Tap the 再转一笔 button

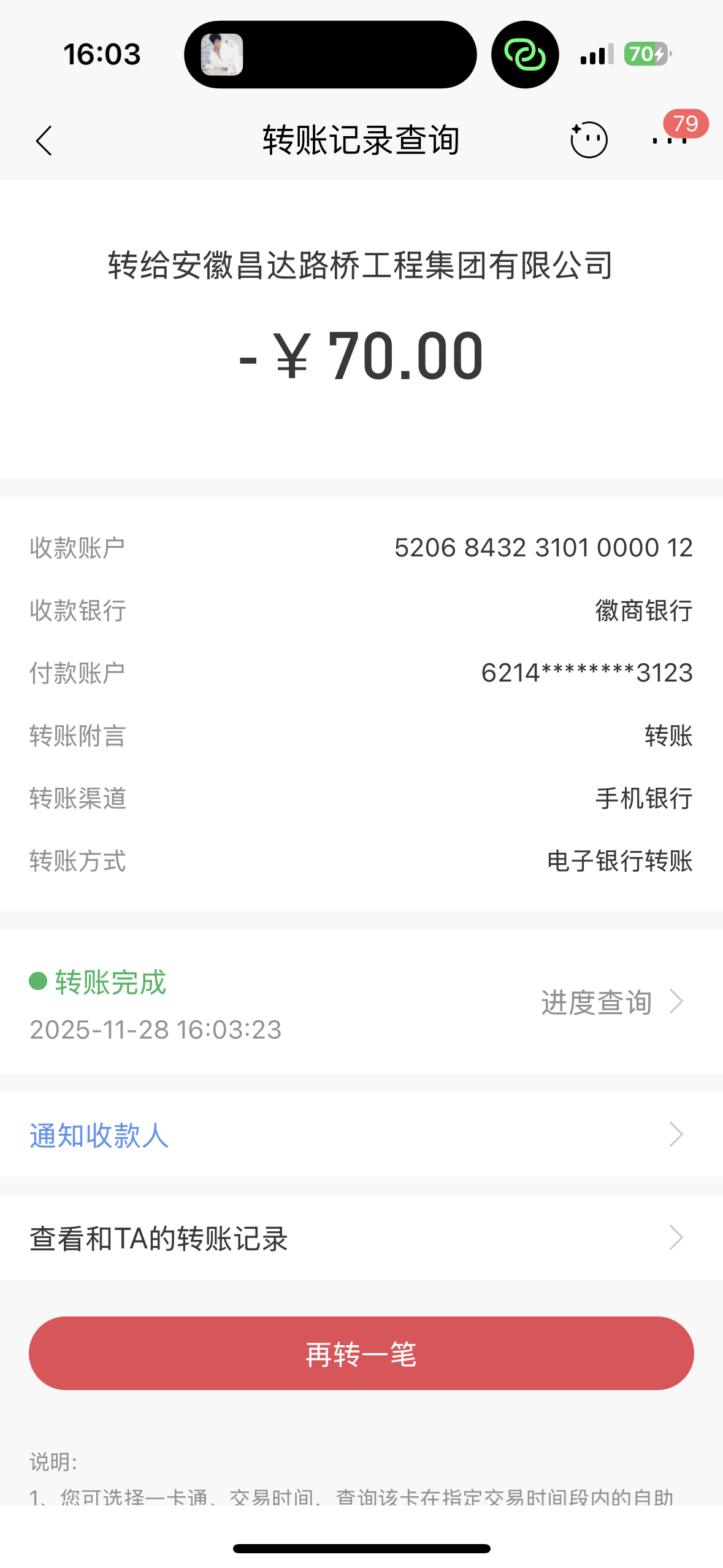(361, 1353)
